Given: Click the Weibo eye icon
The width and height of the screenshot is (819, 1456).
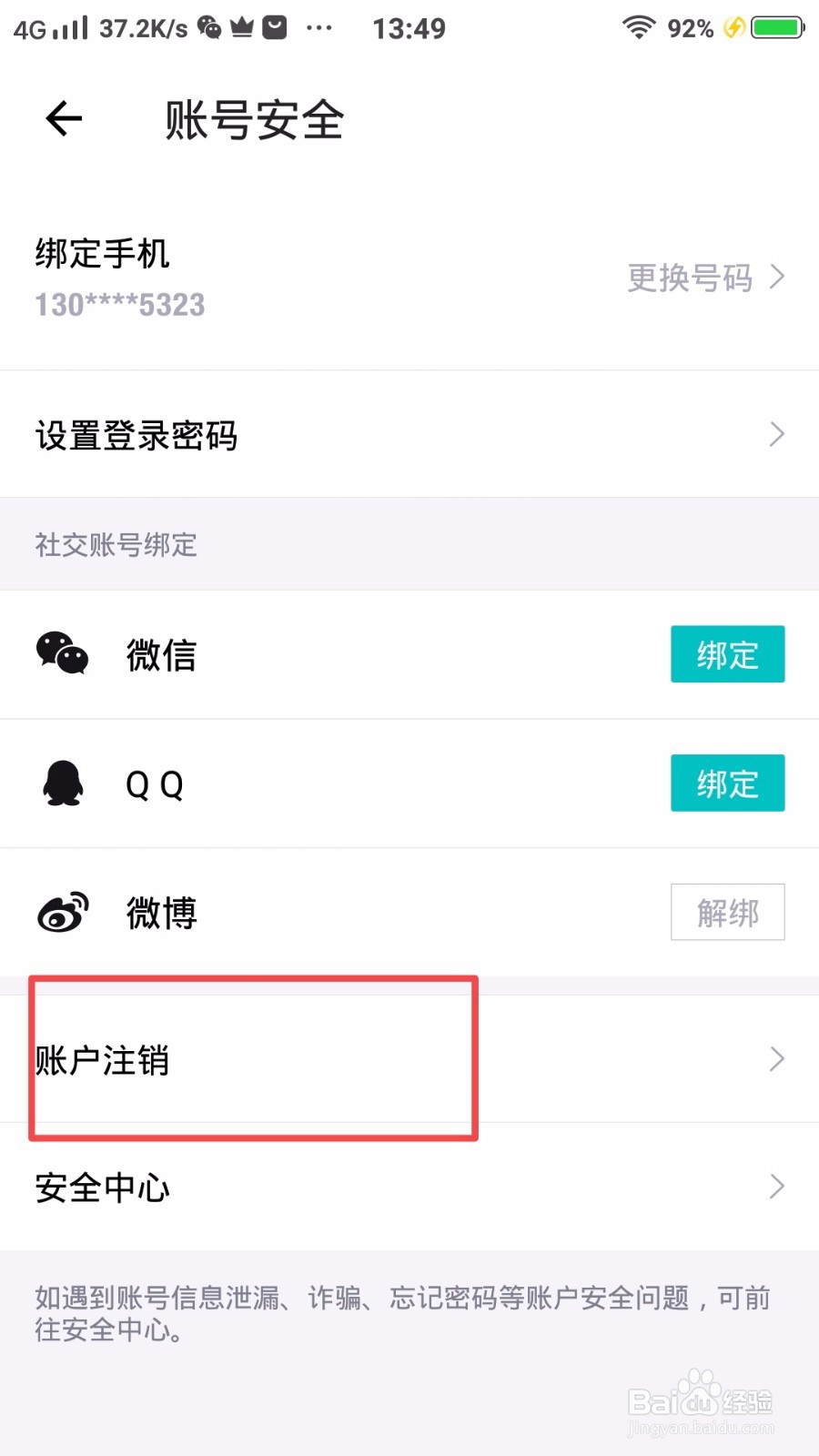Looking at the screenshot, I should click(x=60, y=912).
